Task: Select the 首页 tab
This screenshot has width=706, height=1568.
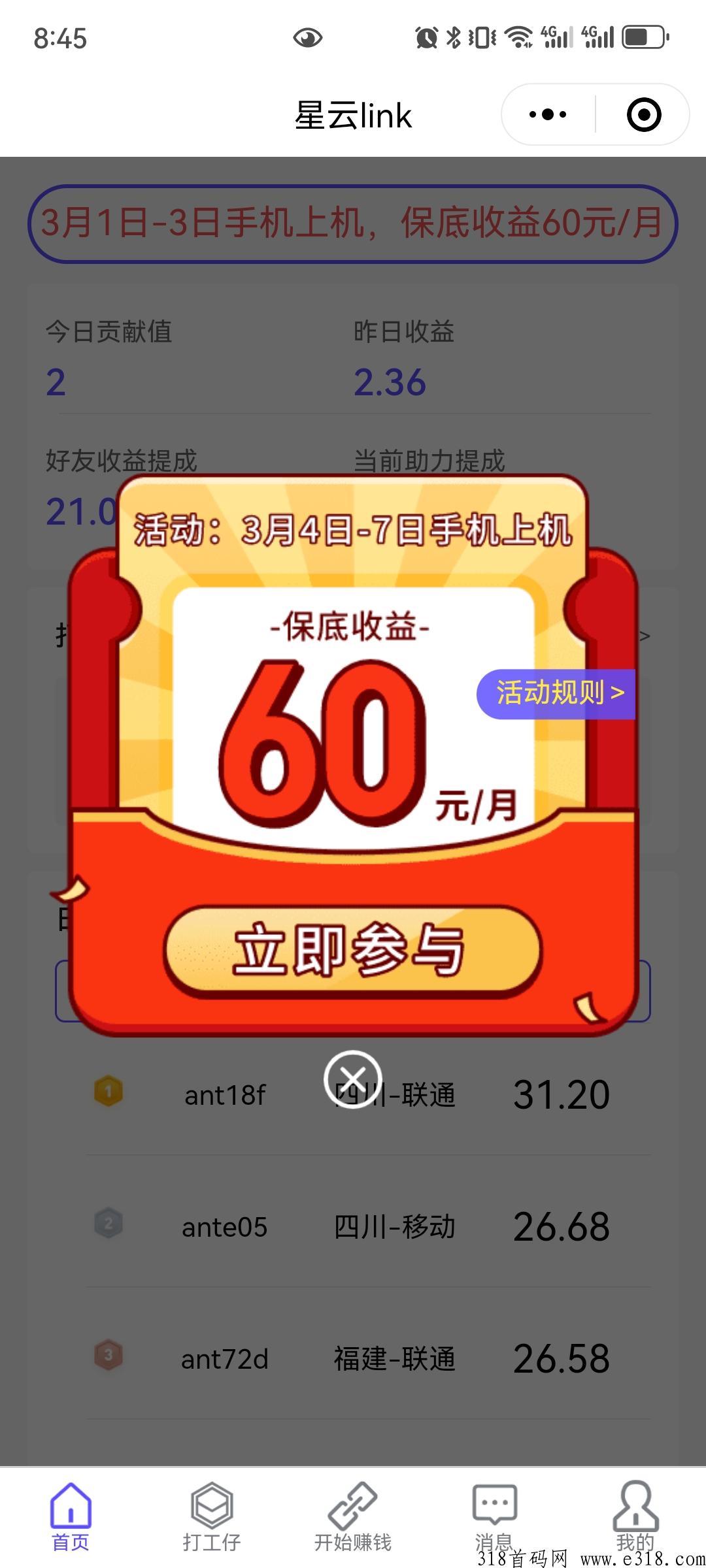Action: click(71, 1517)
